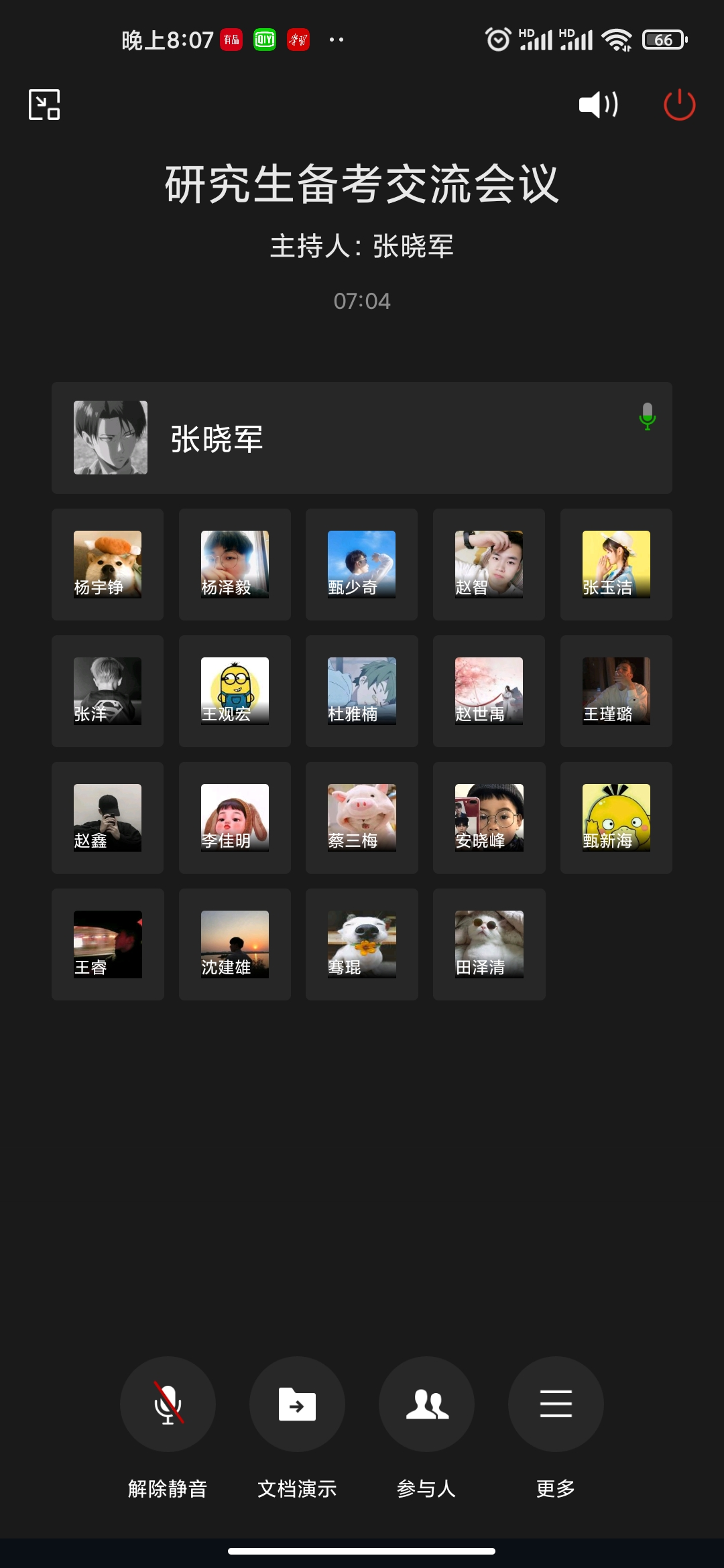Image resolution: width=724 pixels, height=1568 pixels.
Task: Open 文档演示 document presentation
Action: click(297, 1404)
